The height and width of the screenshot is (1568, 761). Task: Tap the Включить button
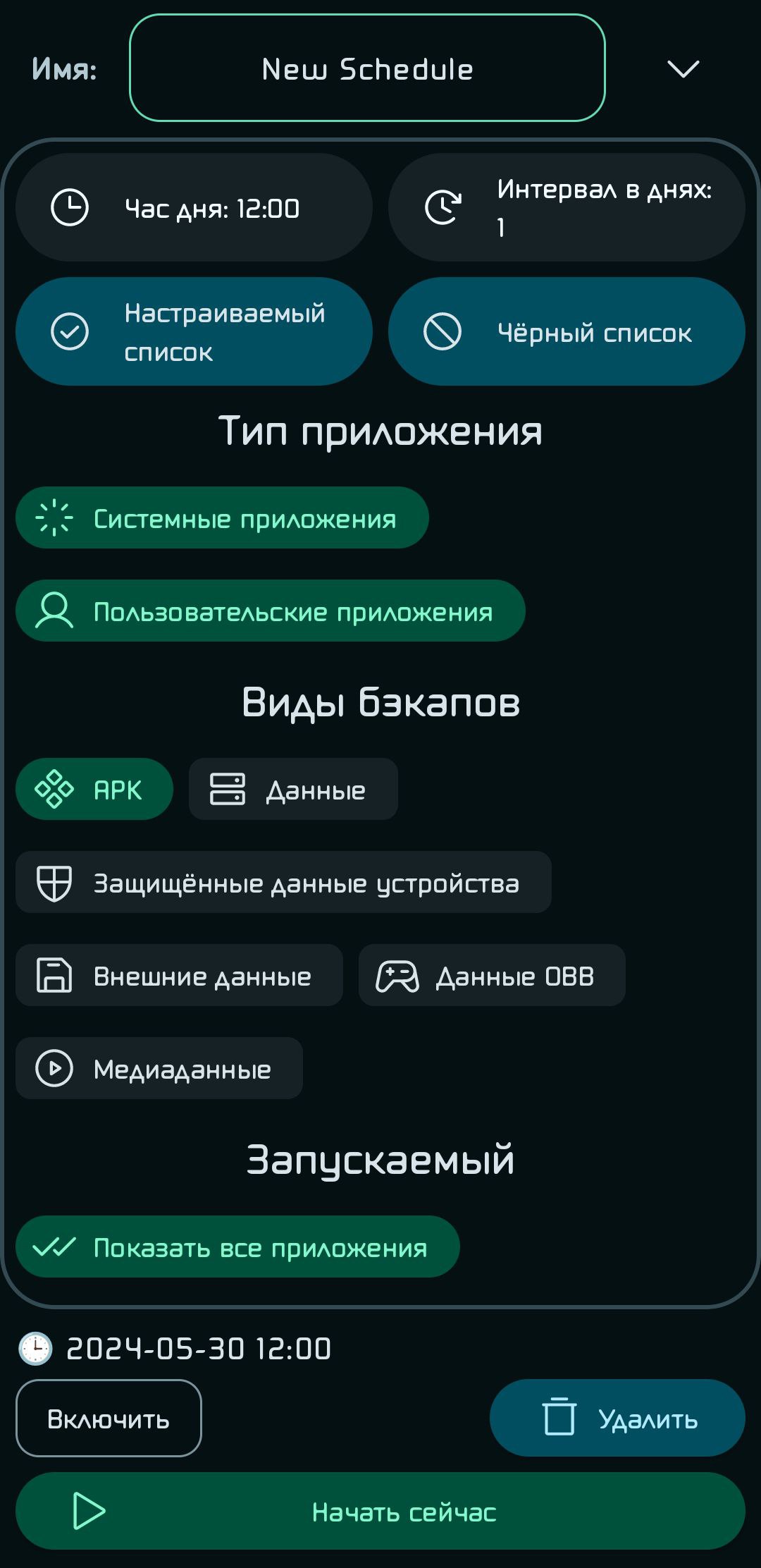coord(109,1418)
